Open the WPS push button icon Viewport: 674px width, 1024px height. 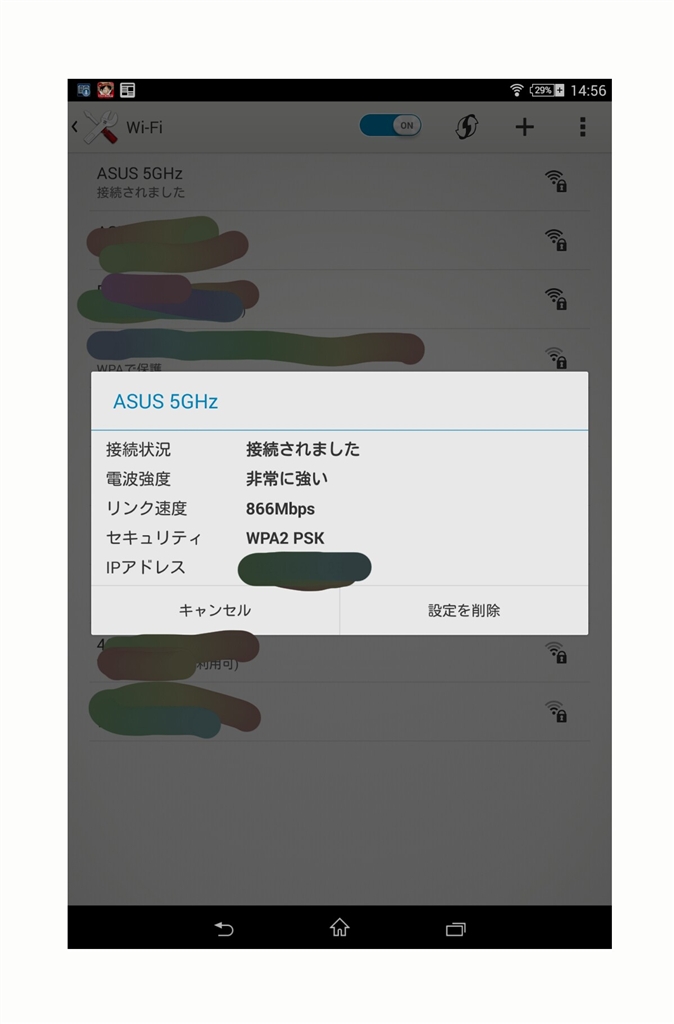point(467,127)
